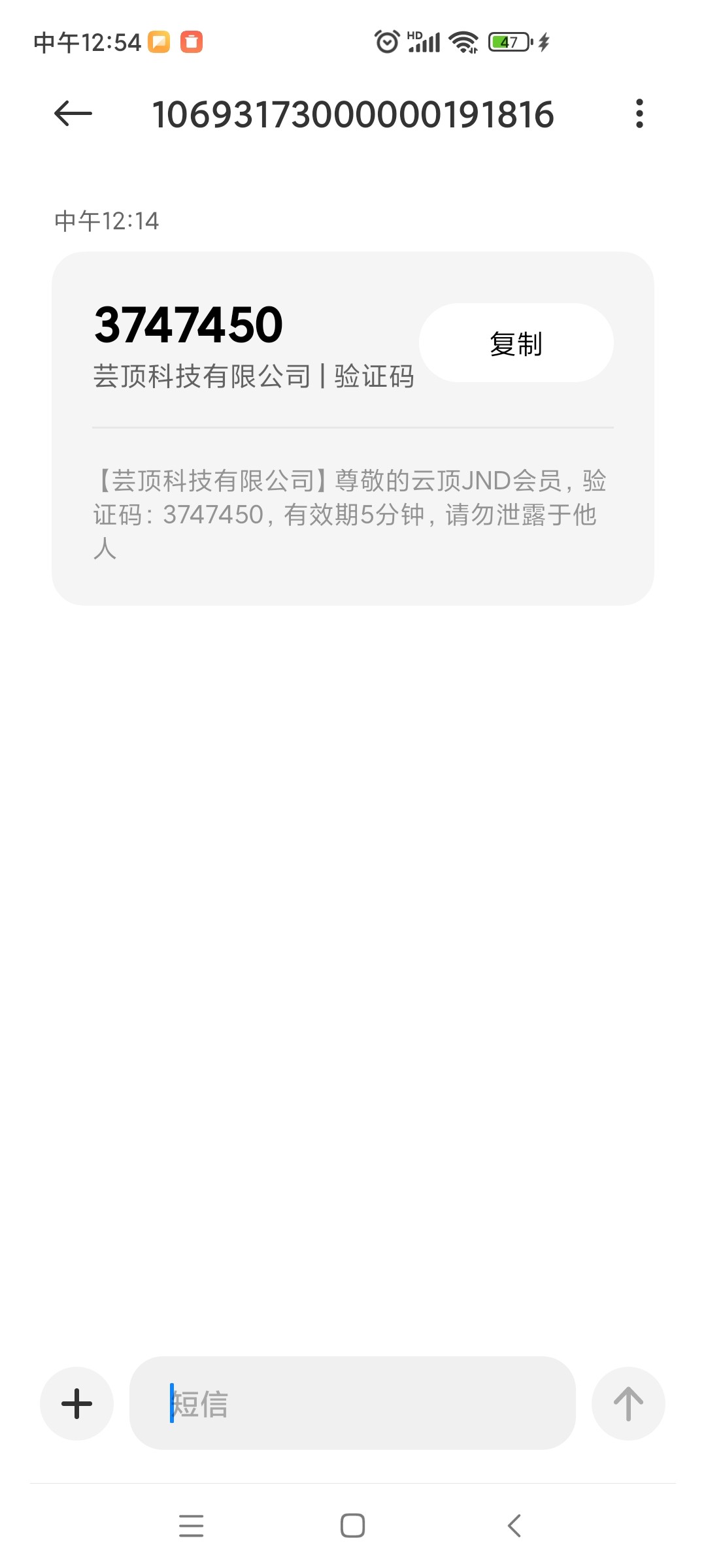Copy verification code with 复制 button

coord(516,343)
